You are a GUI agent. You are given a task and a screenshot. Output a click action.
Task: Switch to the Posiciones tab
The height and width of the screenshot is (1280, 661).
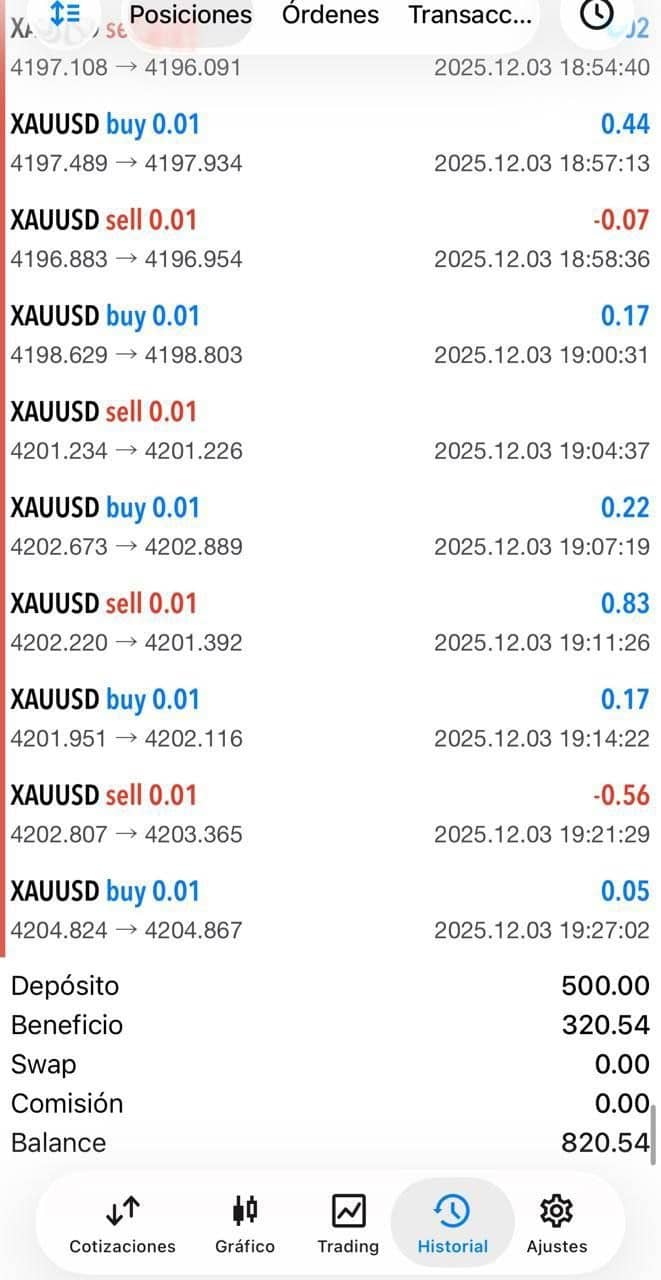click(x=191, y=15)
